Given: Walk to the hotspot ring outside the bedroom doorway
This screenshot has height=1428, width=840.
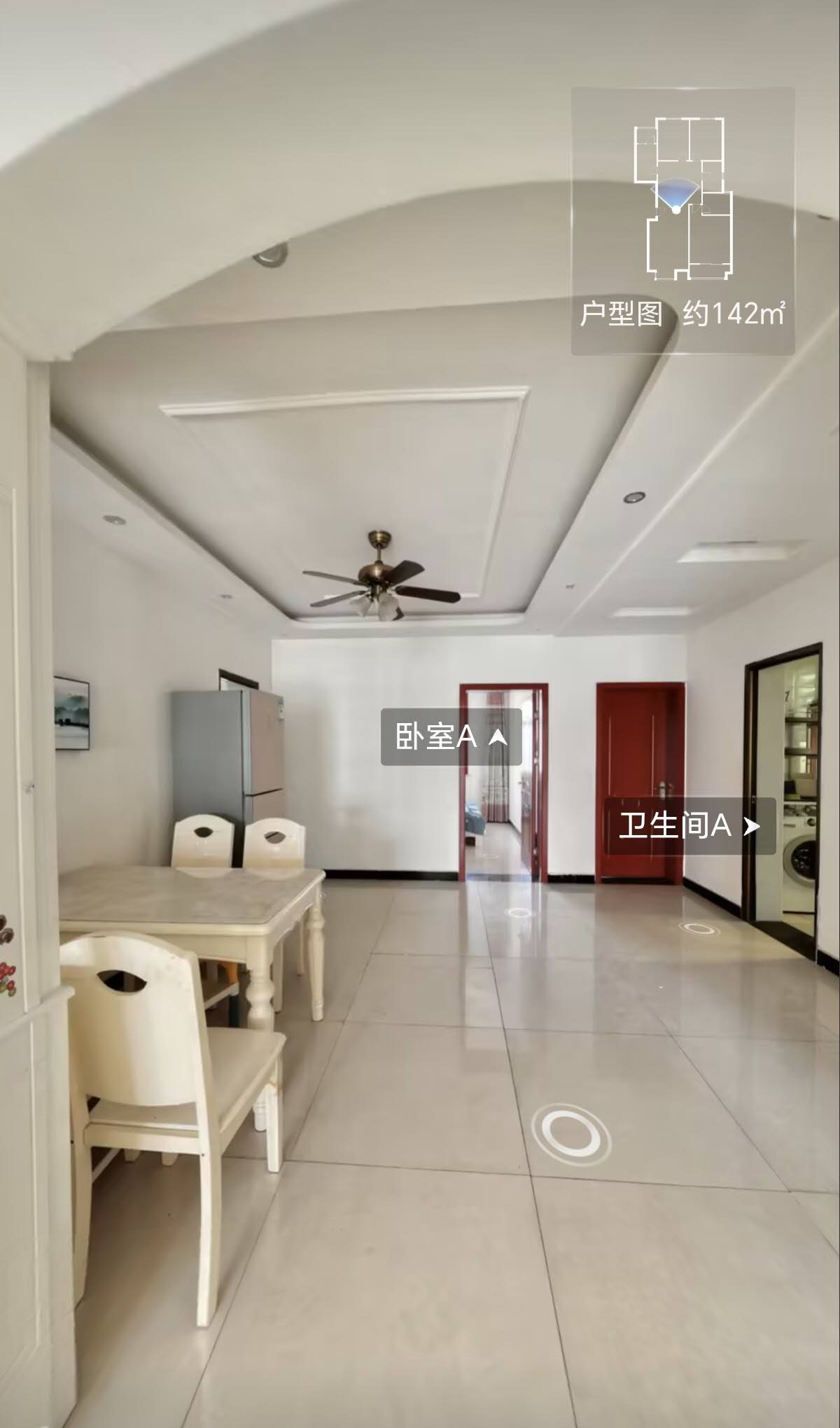Looking at the screenshot, I should click(x=519, y=912).
